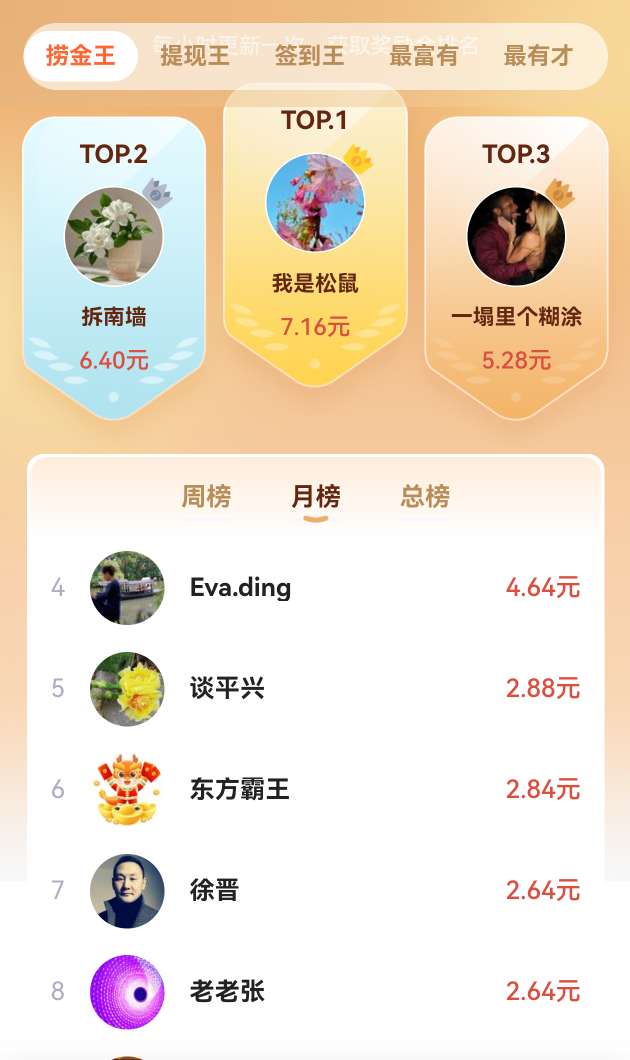Viewport: 630px width, 1060px height.
Task: Select the 签到王 ranking tab
Action: 309,56
